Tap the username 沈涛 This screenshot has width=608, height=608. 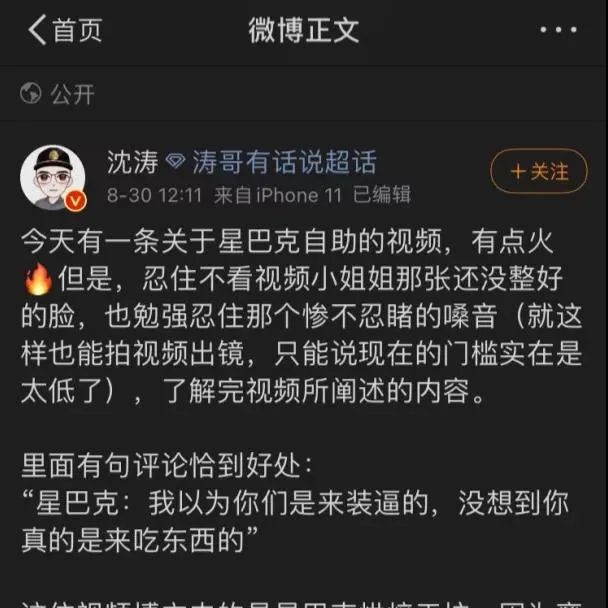tap(132, 162)
